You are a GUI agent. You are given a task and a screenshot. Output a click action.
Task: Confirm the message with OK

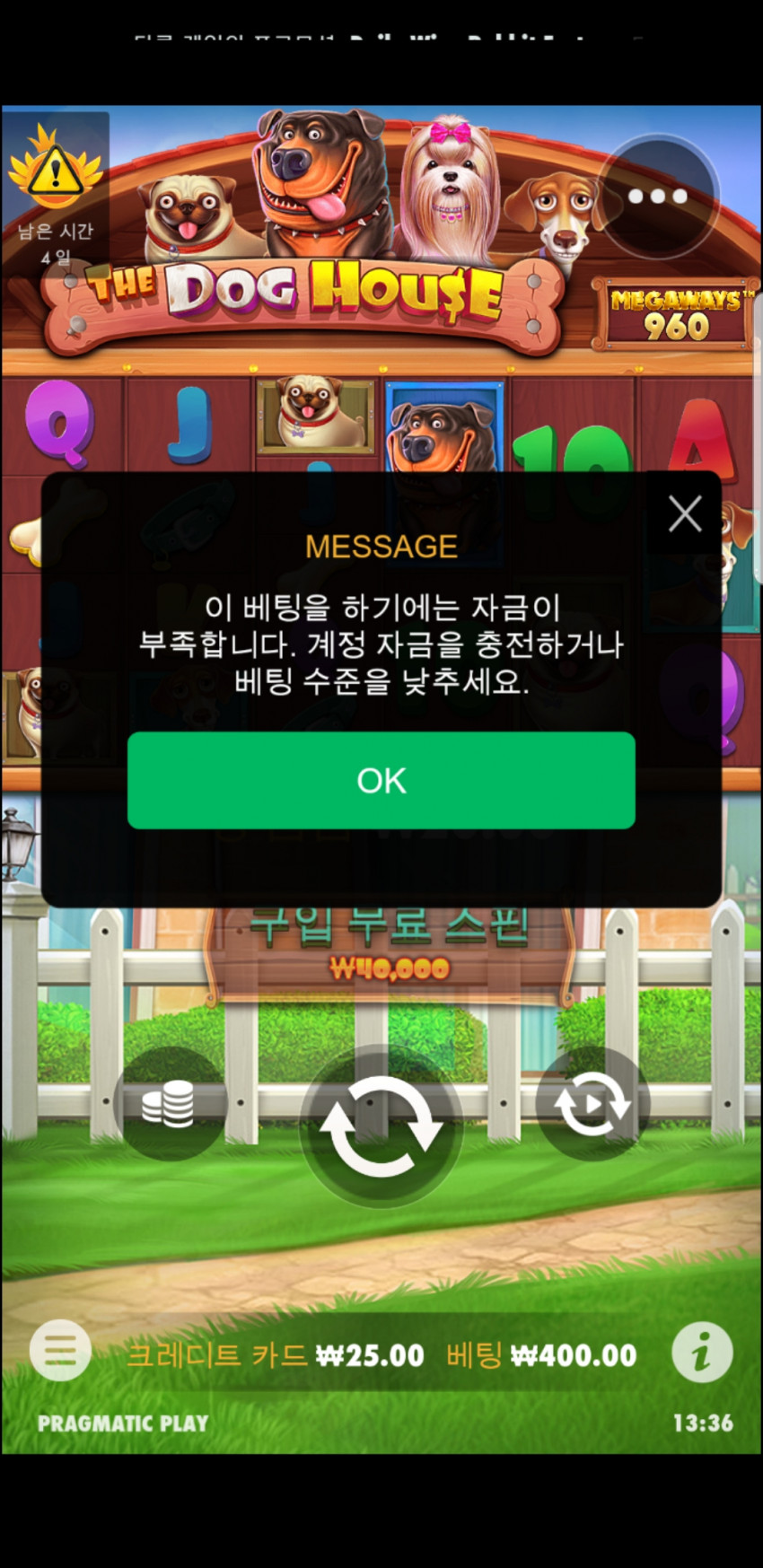click(x=381, y=780)
